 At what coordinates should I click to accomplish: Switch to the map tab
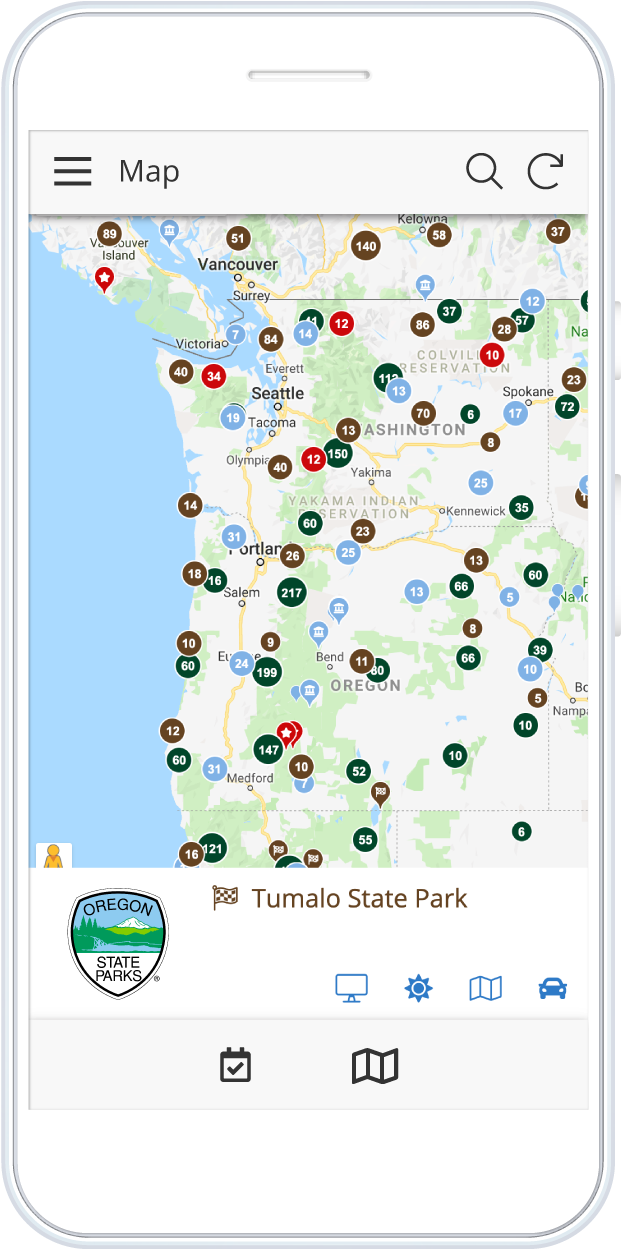[375, 1066]
